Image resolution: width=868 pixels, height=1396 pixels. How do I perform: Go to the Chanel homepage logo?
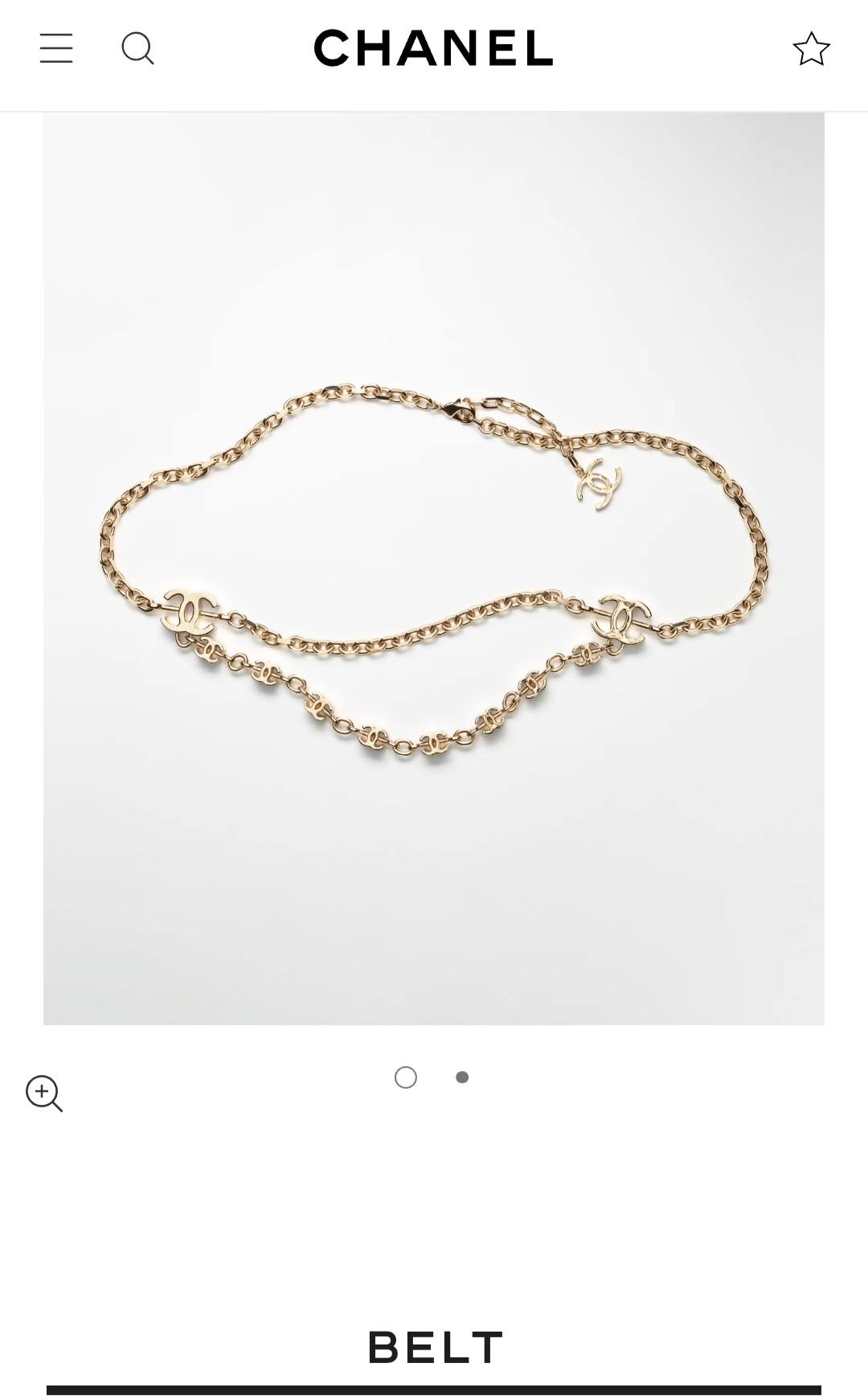coord(433,48)
